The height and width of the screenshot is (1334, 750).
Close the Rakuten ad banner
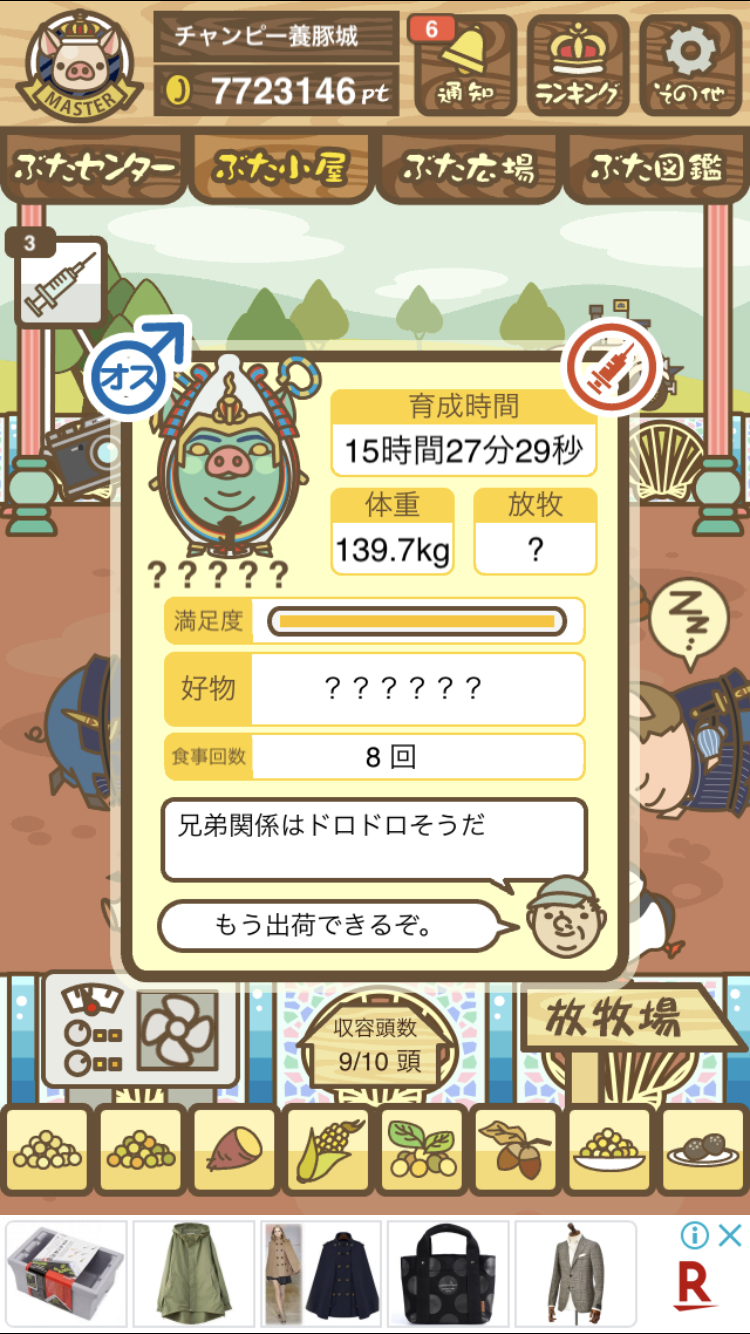click(x=732, y=1236)
